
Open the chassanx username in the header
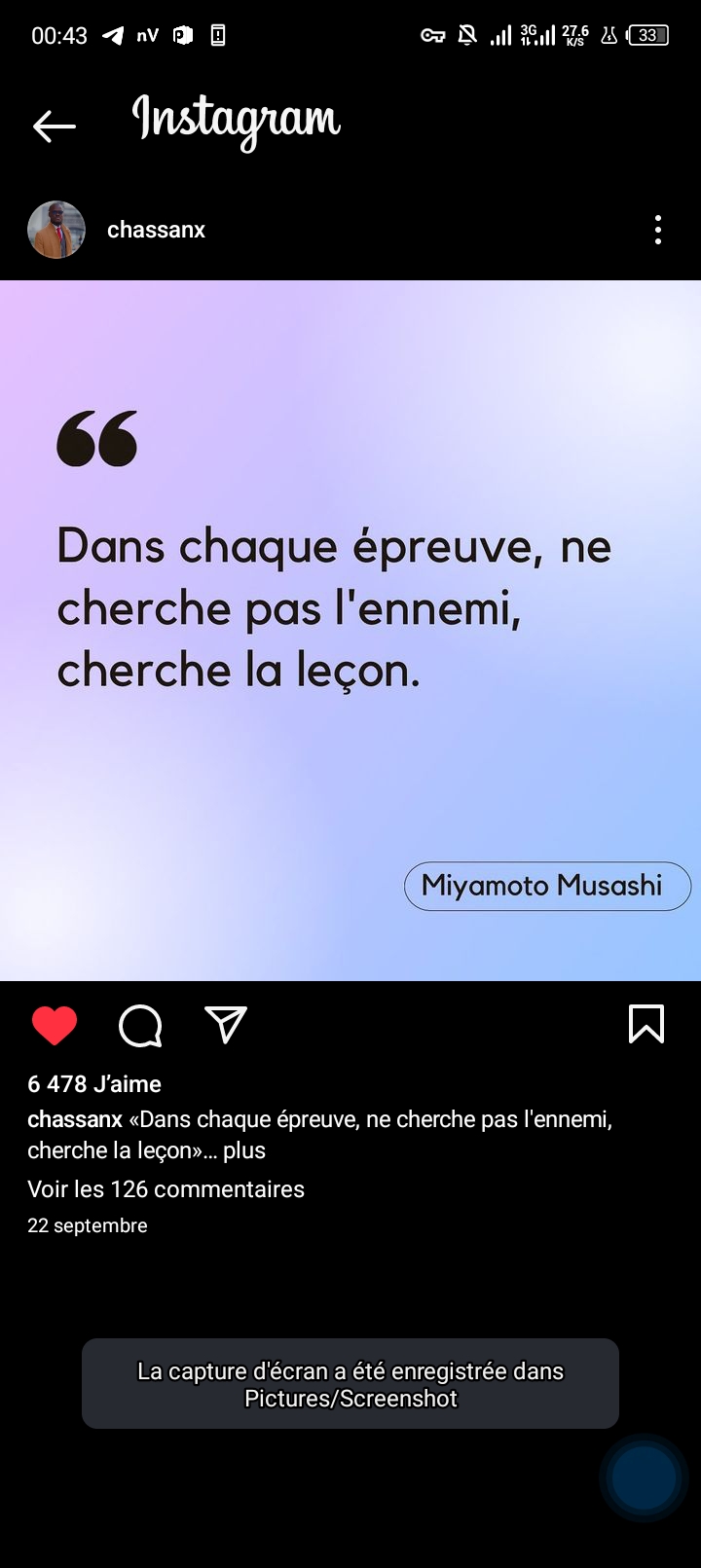pyautogui.click(x=156, y=230)
